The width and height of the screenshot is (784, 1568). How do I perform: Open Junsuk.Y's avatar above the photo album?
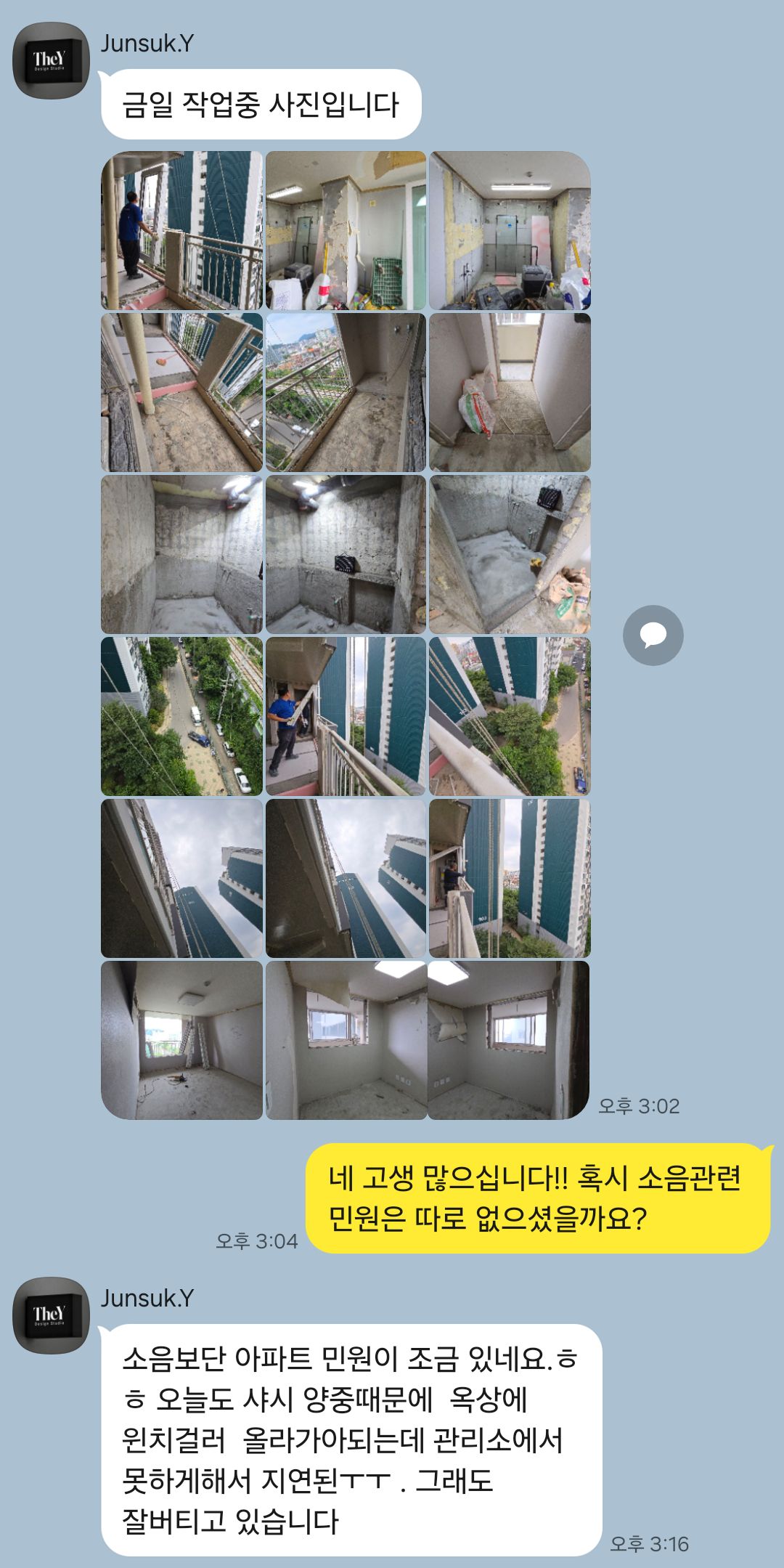(51, 60)
